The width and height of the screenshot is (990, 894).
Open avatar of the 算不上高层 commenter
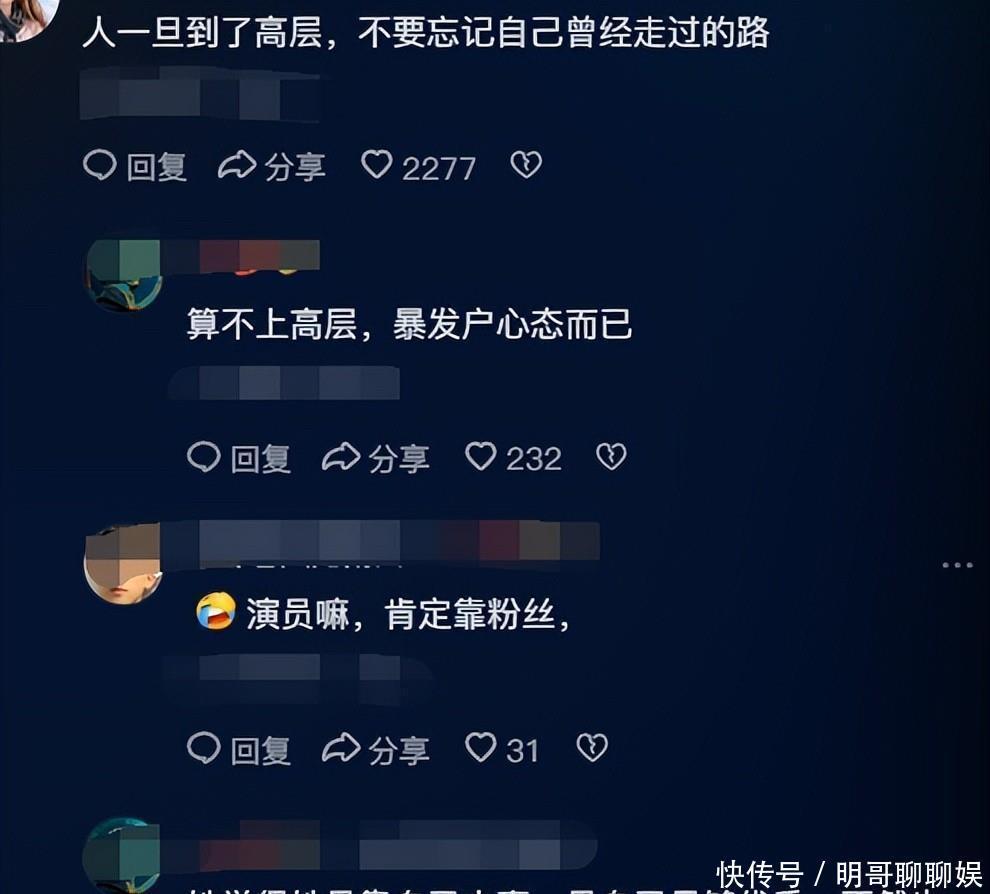pos(124,276)
